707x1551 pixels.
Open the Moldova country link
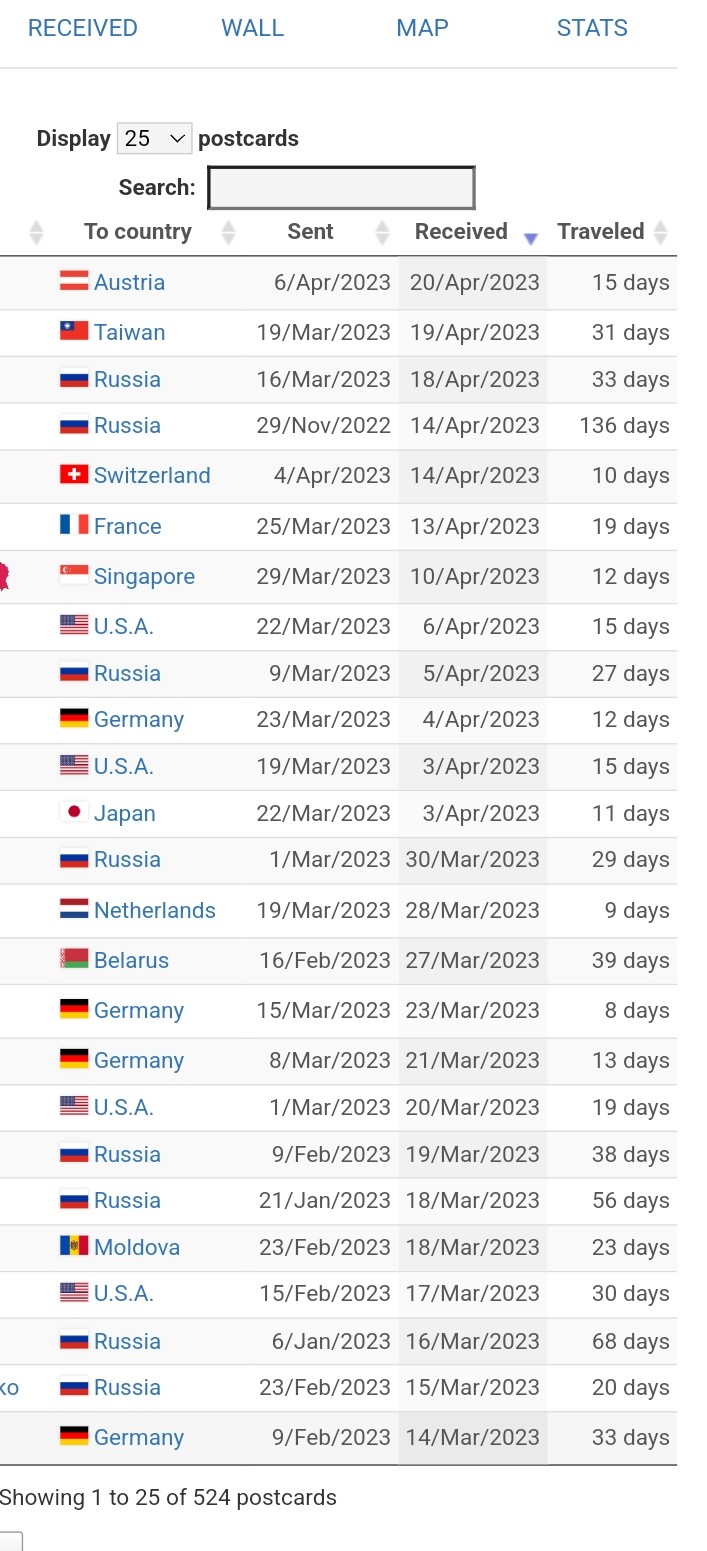point(136,1247)
